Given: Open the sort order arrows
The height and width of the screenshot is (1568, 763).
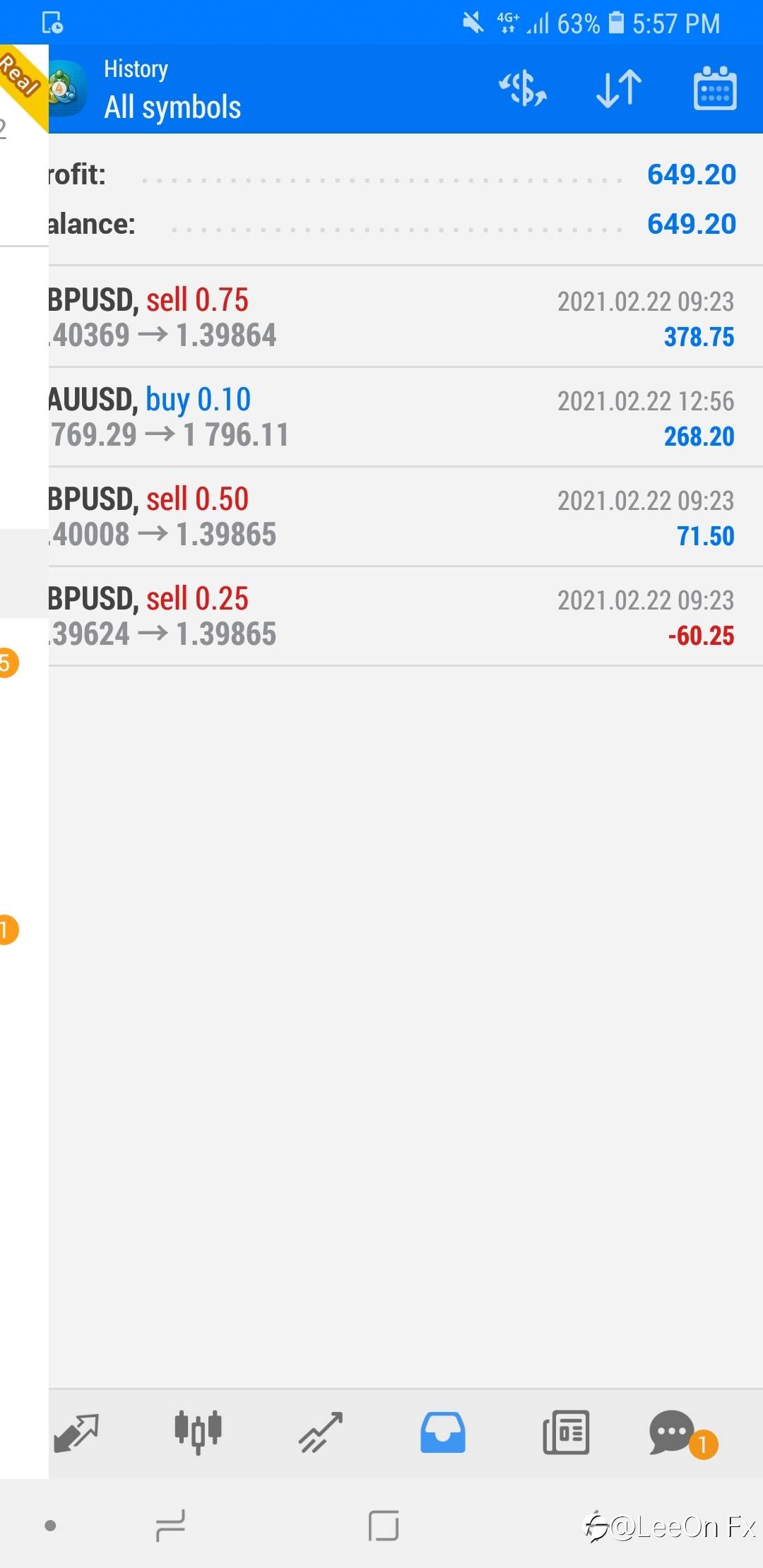Looking at the screenshot, I should pos(619,89).
